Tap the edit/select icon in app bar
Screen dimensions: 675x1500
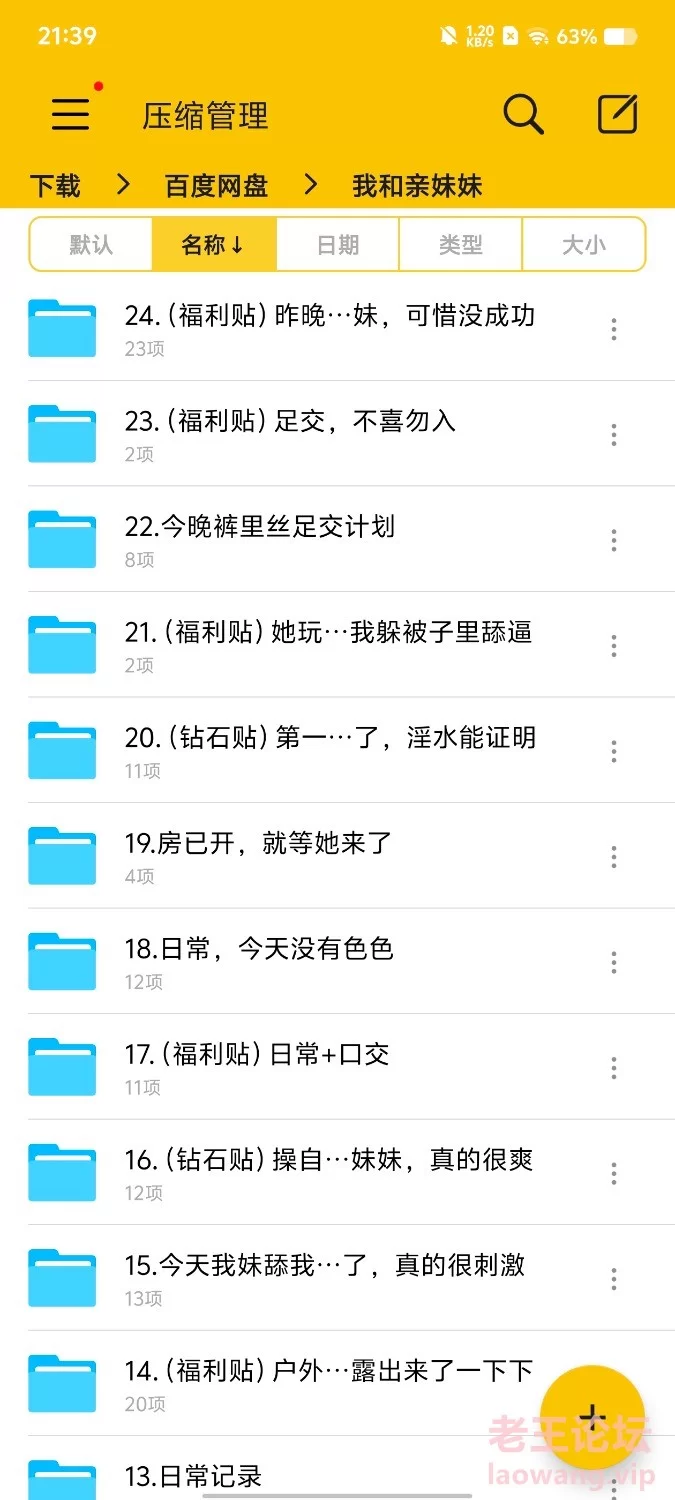click(x=618, y=115)
